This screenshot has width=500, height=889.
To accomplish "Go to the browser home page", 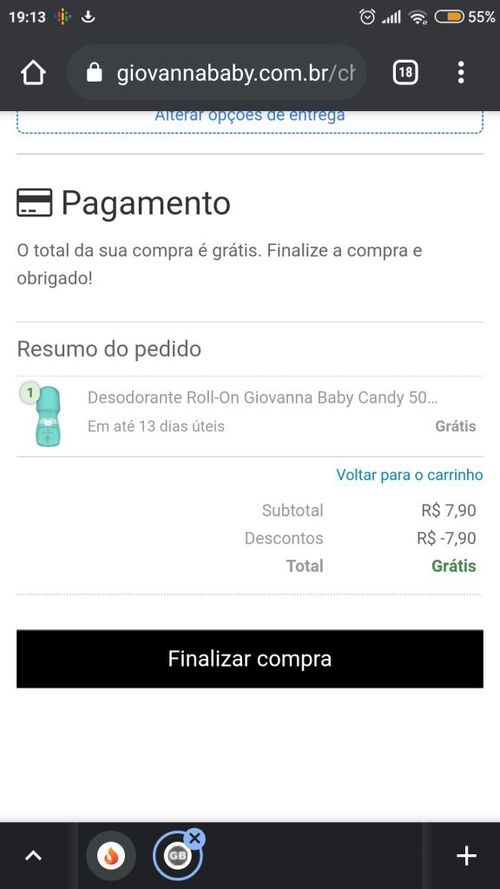I will 33,73.
